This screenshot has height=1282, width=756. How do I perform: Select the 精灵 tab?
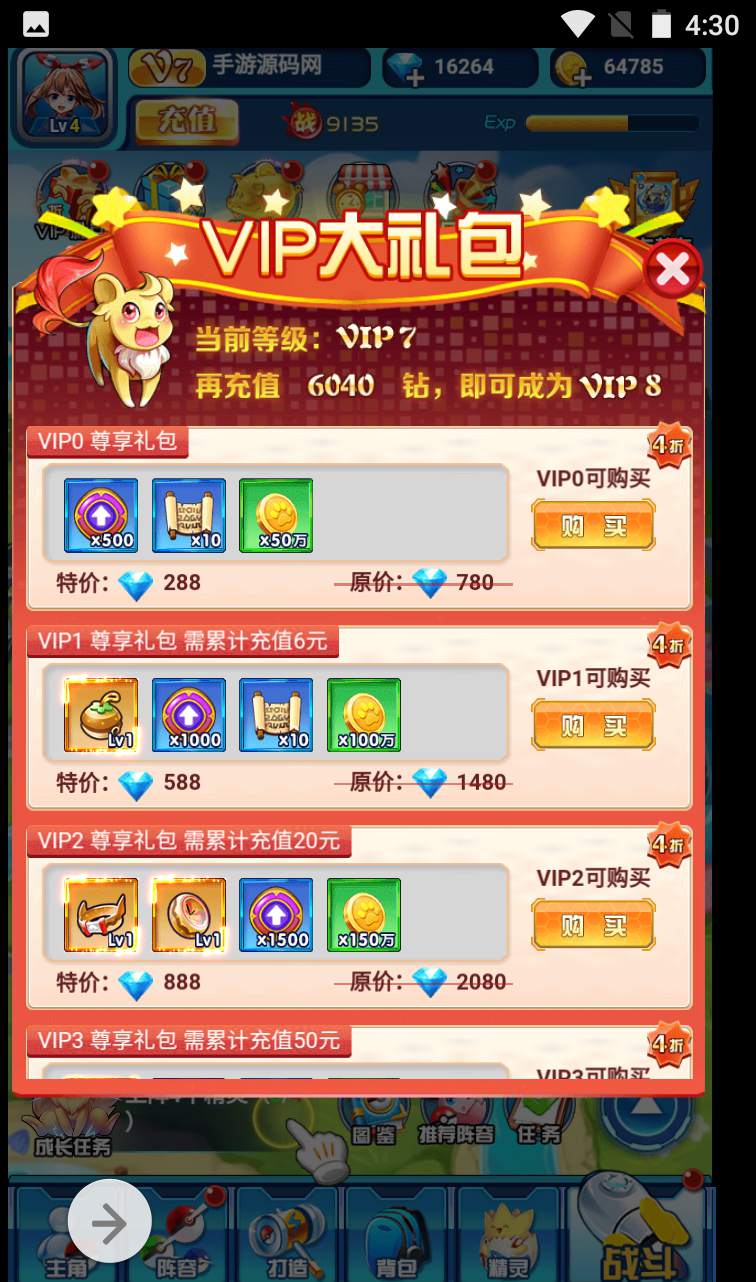pos(508,1240)
